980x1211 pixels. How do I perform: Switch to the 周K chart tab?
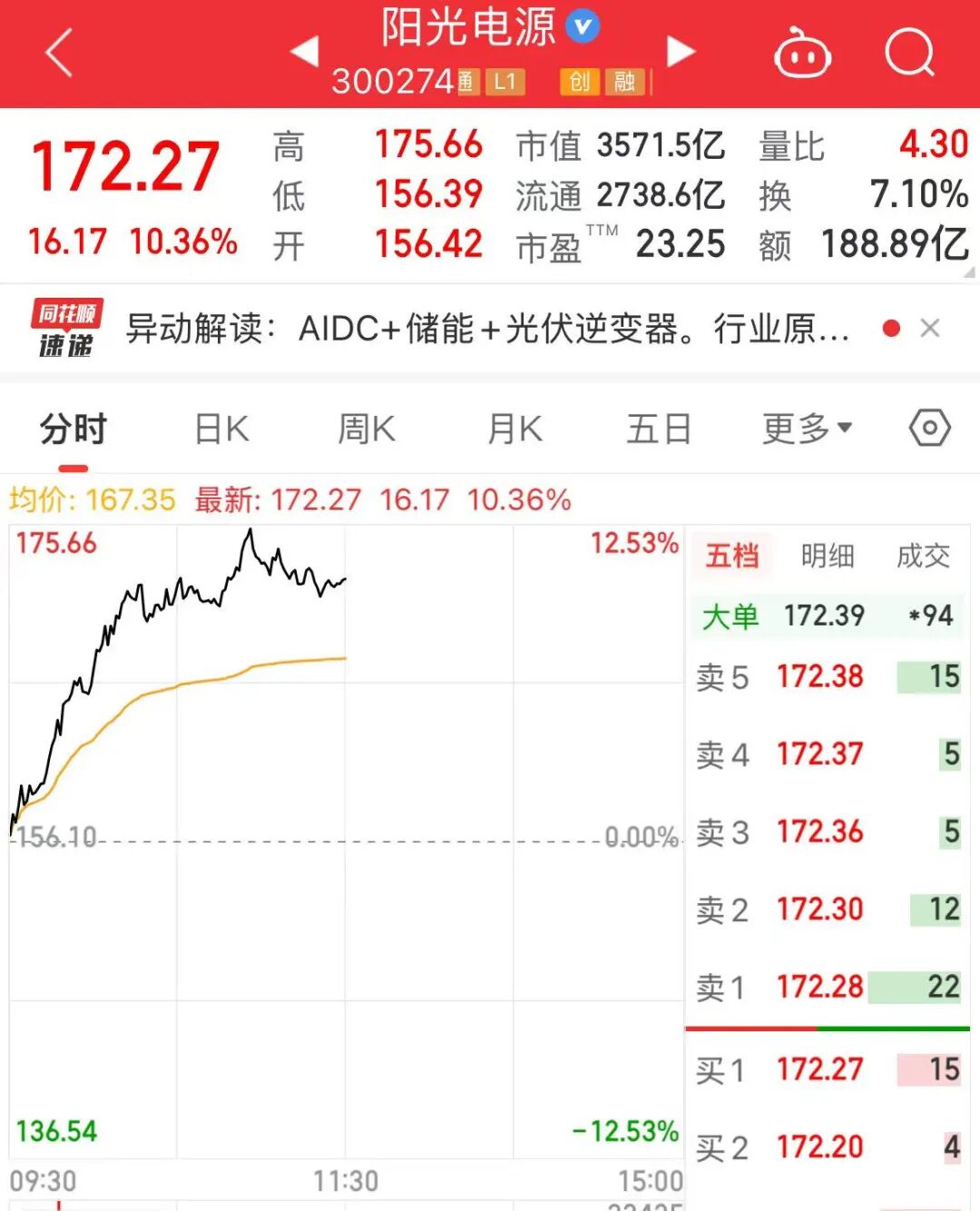tap(367, 428)
